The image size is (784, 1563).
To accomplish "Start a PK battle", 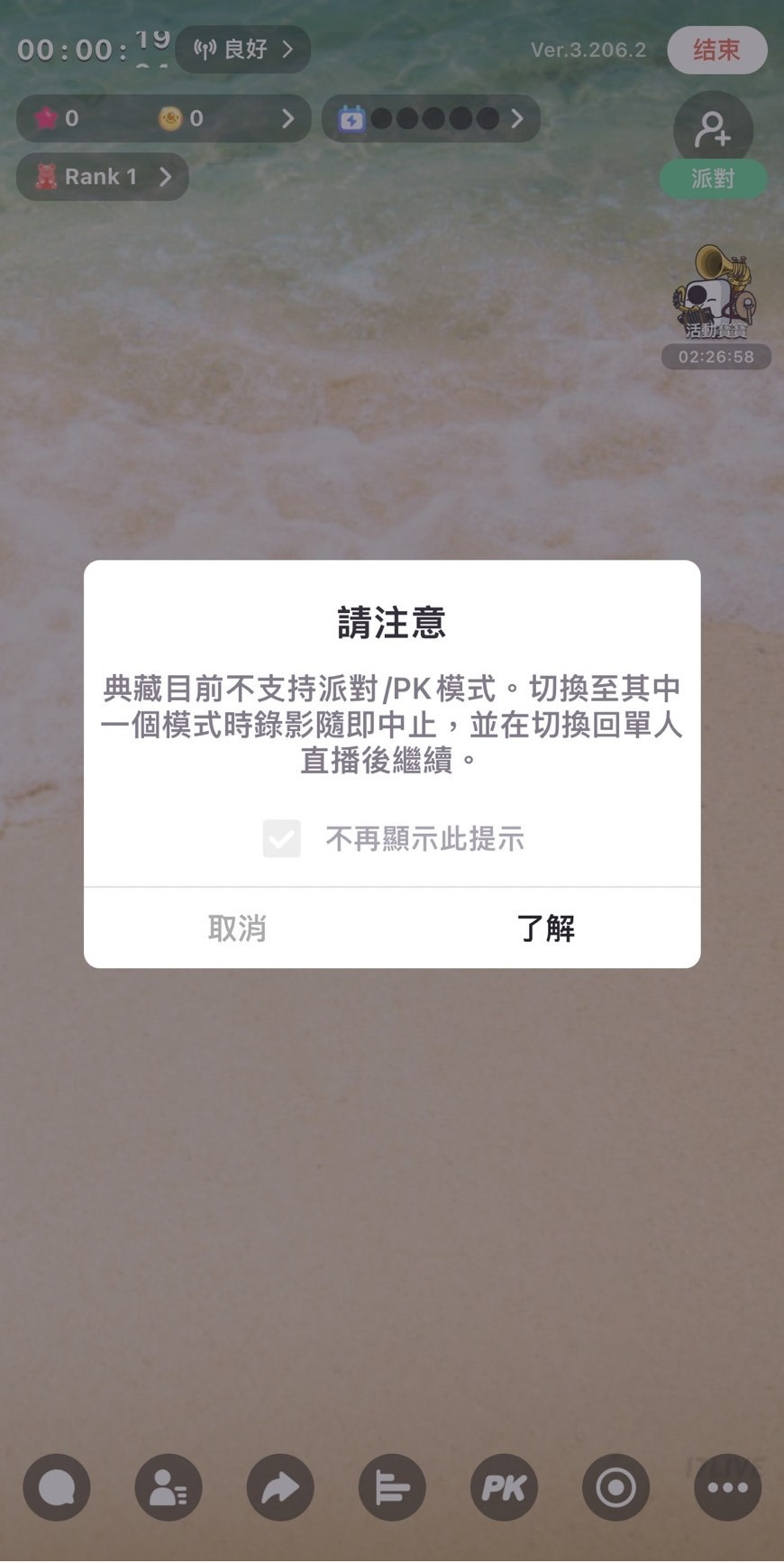I will [x=504, y=1487].
